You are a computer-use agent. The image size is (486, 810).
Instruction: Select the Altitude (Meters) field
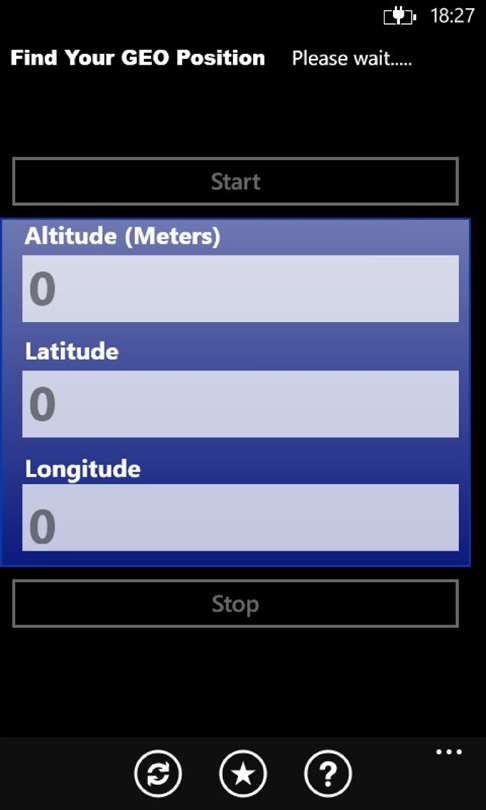(x=240, y=288)
